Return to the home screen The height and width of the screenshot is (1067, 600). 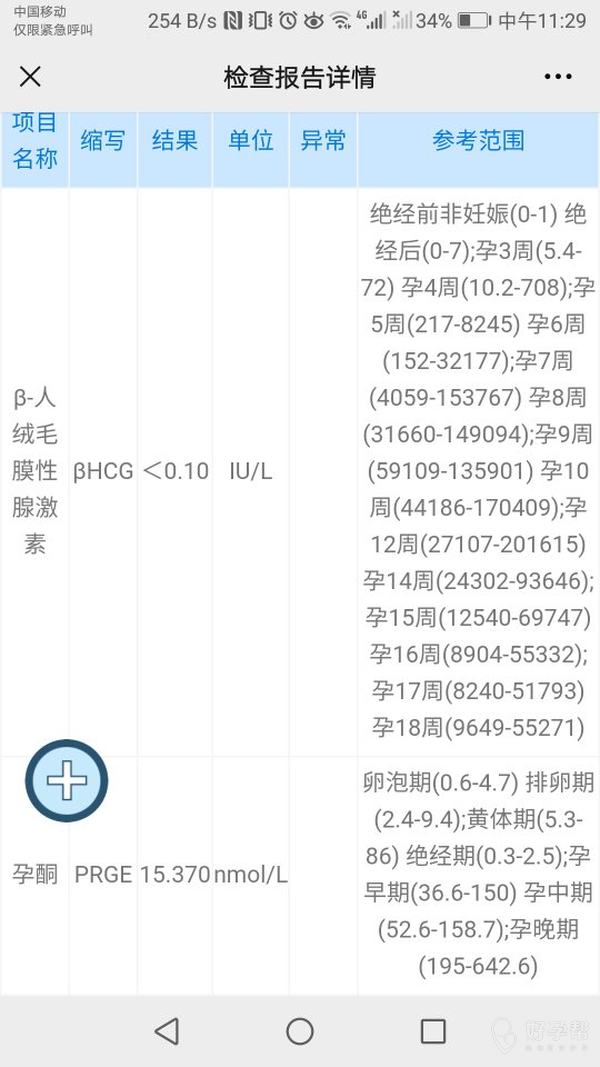tap(300, 1031)
